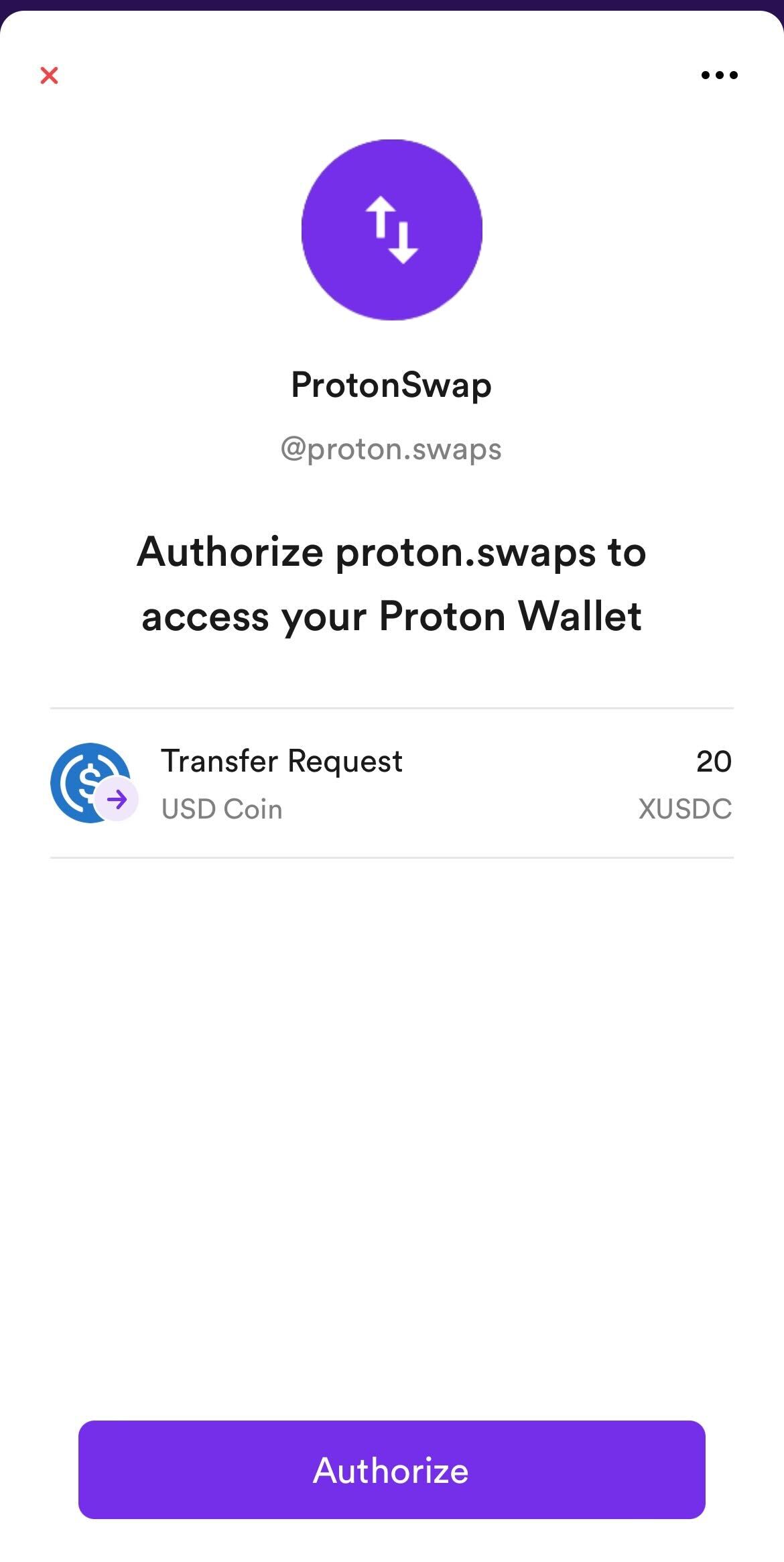Open options via the ellipsis control
The height and width of the screenshot is (1562, 784).
click(719, 75)
